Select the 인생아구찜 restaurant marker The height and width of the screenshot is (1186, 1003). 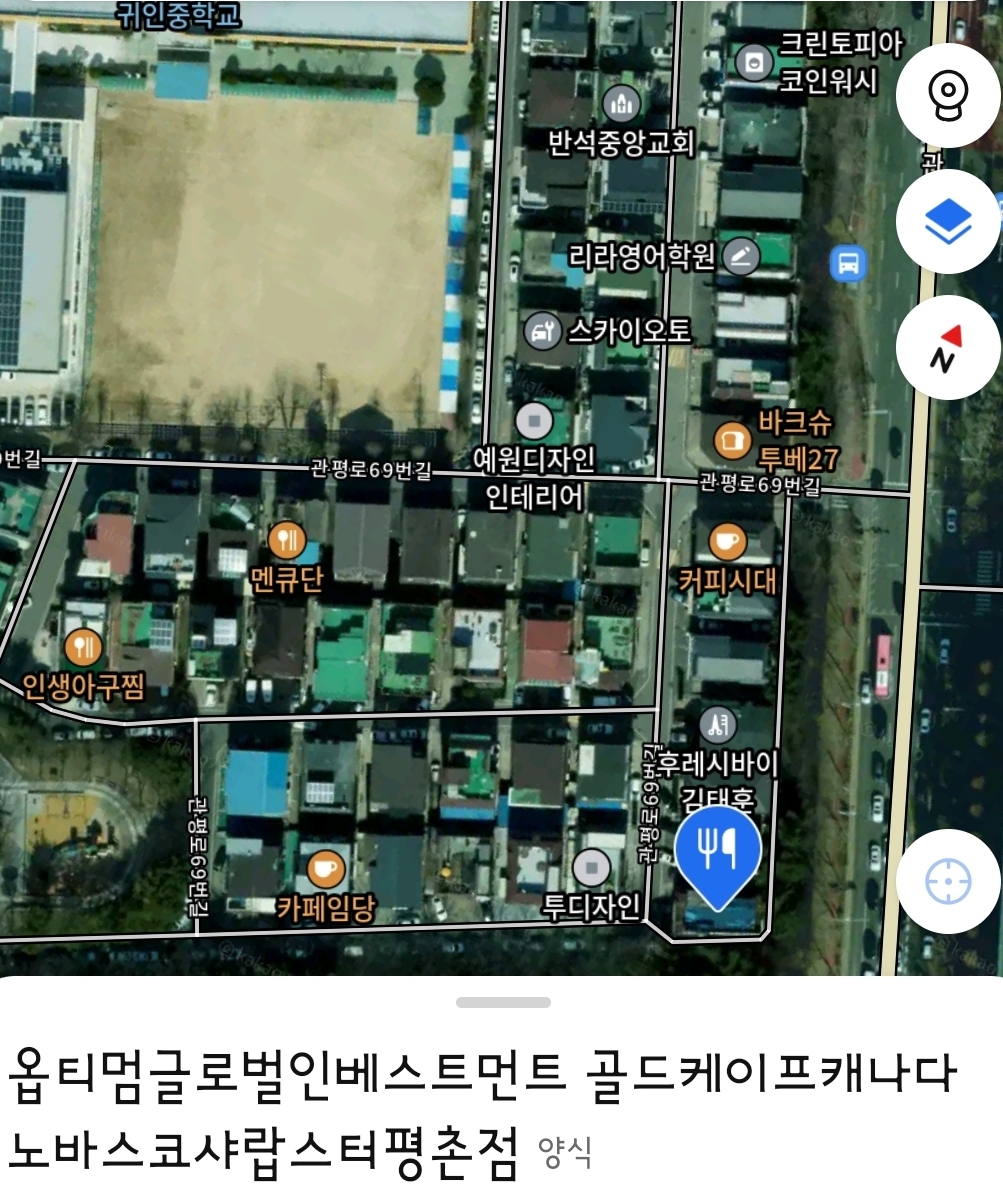pyautogui.click(x=81, y=648)
